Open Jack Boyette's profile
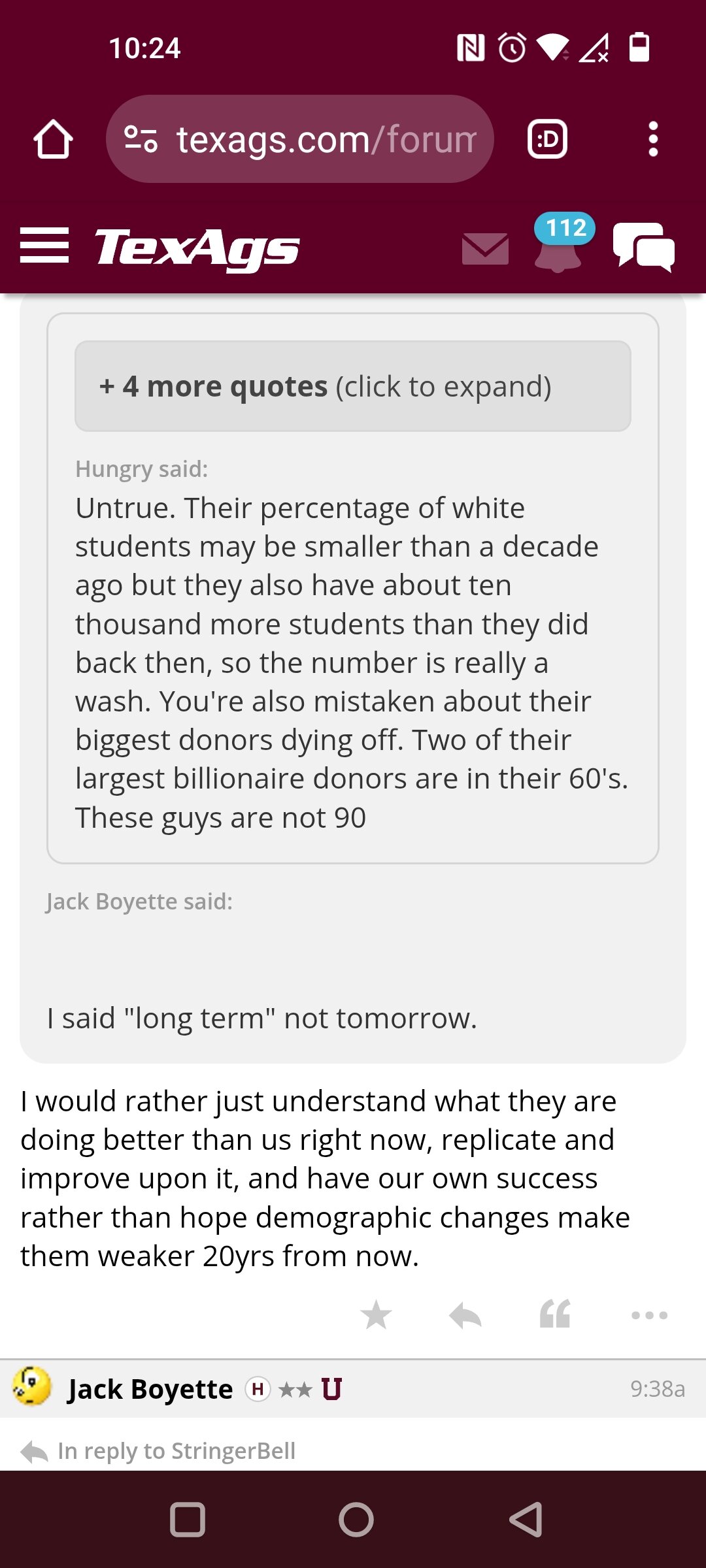Viewport: 706px width, 1568px height. 150,1389
